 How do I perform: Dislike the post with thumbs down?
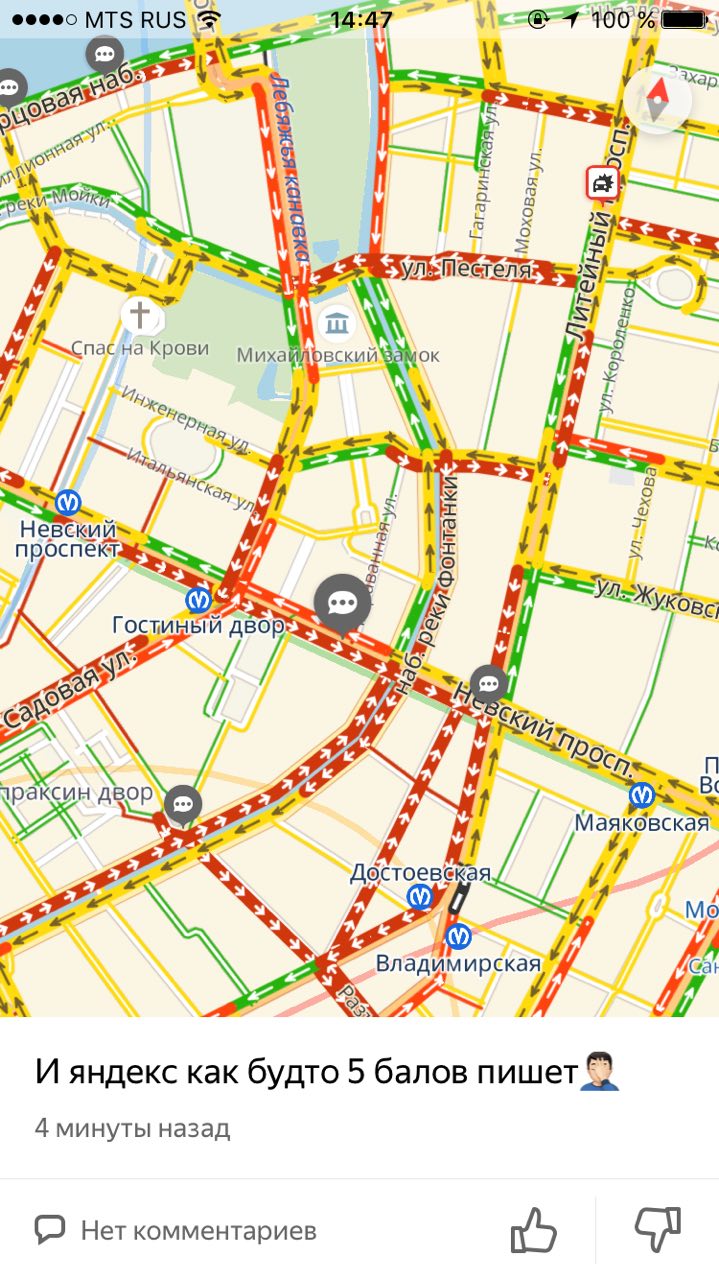[658, 1229]
